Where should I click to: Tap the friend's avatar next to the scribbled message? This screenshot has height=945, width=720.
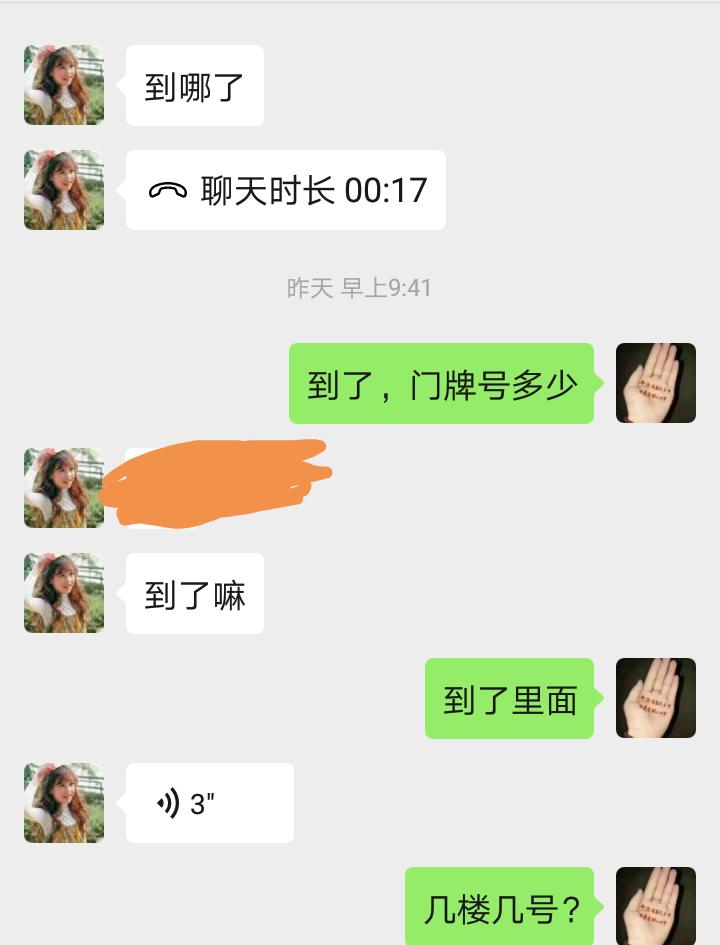pyautogui.click(x=63, y=487)
